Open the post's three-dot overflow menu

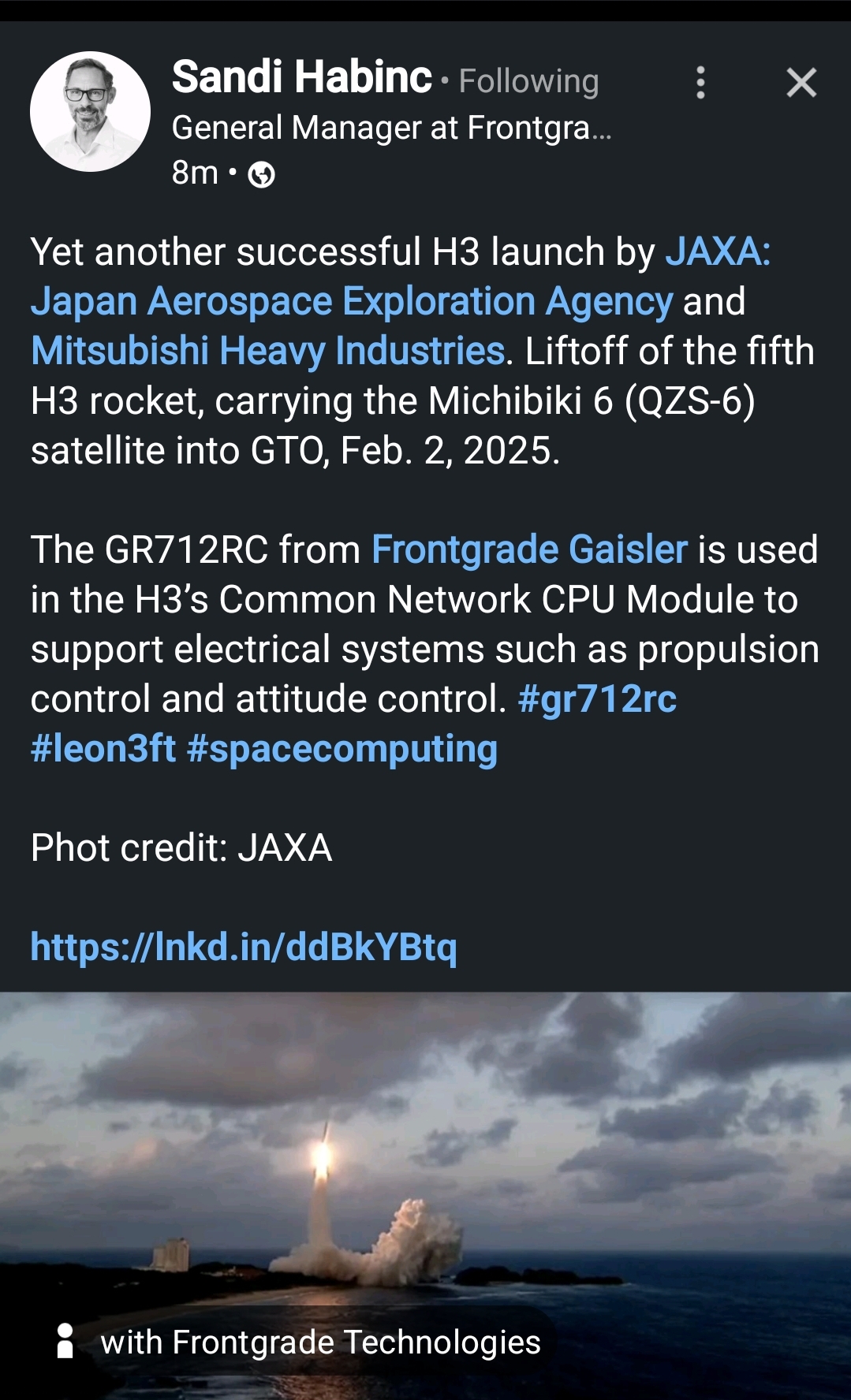coord(700,82)
